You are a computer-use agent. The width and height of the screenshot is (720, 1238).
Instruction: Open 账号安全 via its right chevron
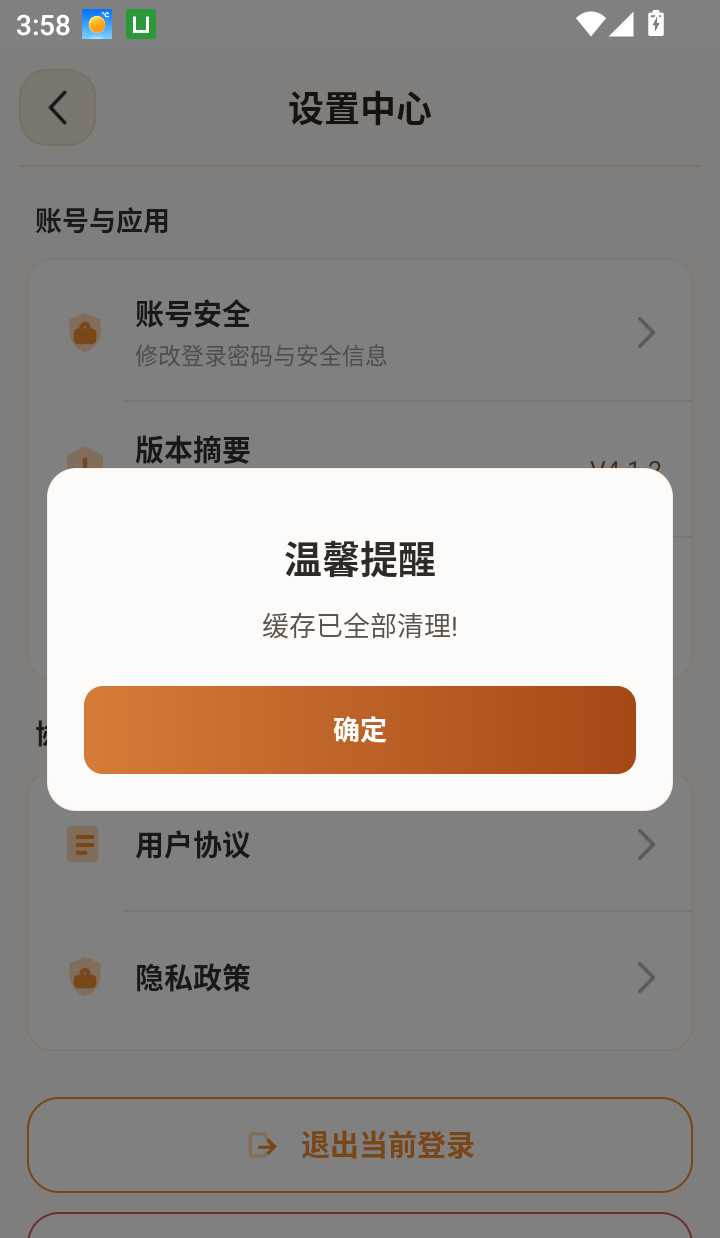(646, 331)
